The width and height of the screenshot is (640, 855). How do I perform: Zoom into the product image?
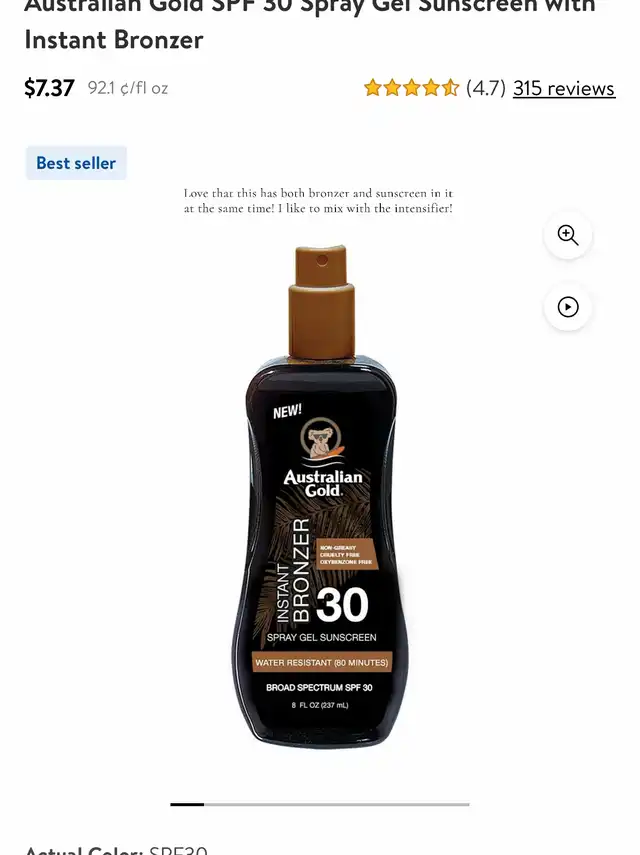pos(568,235)
